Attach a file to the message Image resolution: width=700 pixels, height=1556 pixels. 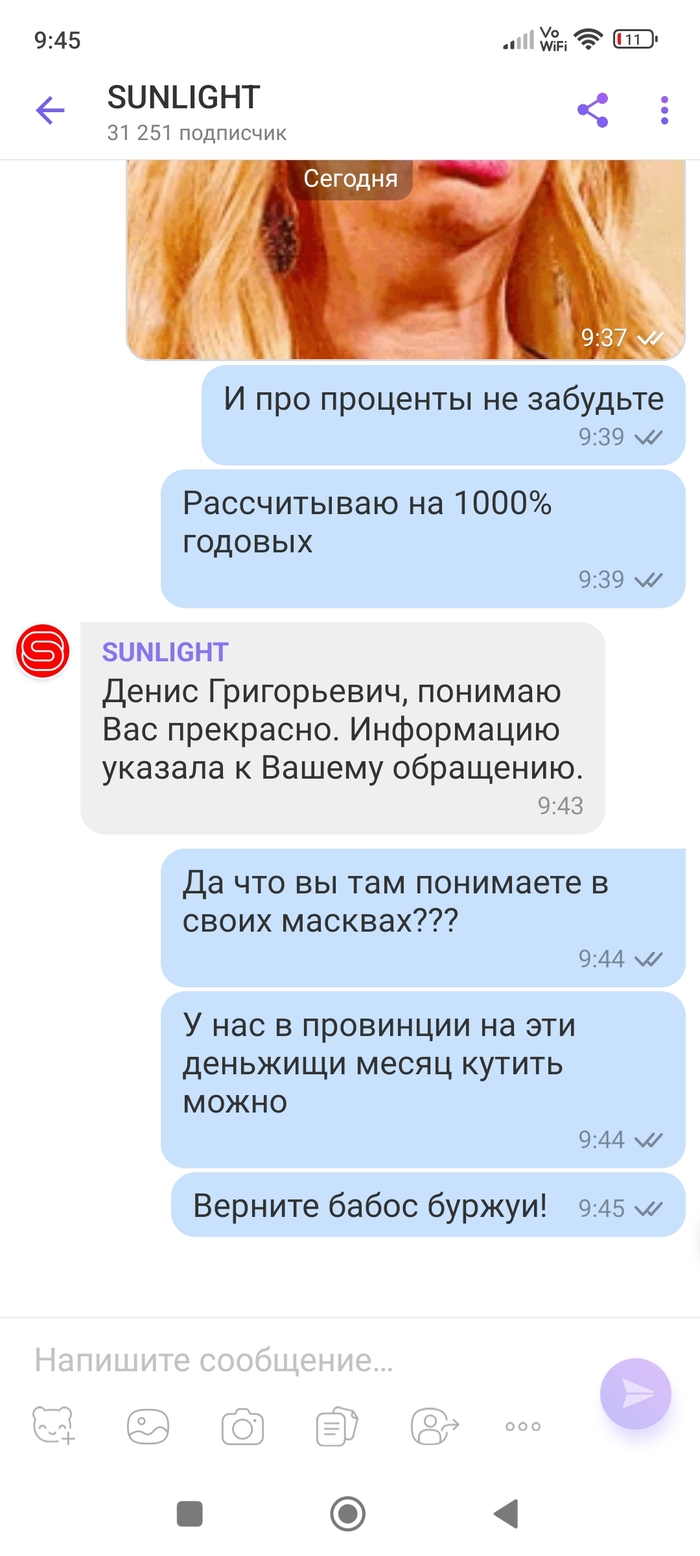[x=336, y=1426]
